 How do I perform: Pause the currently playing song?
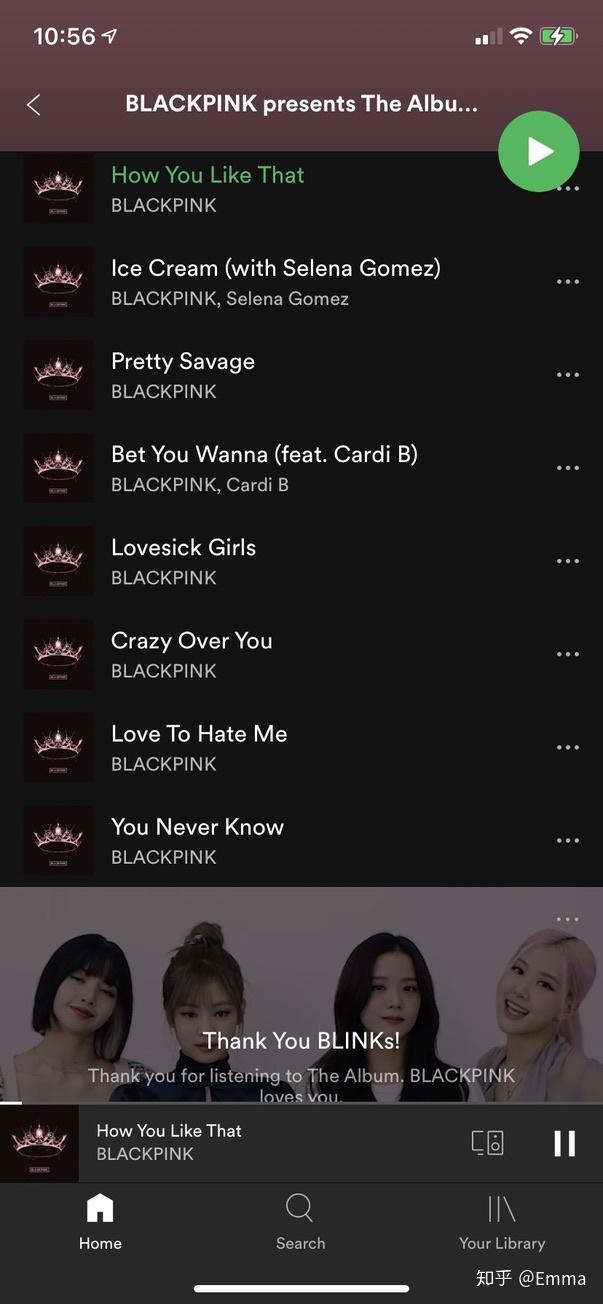tap(564, 1143)
